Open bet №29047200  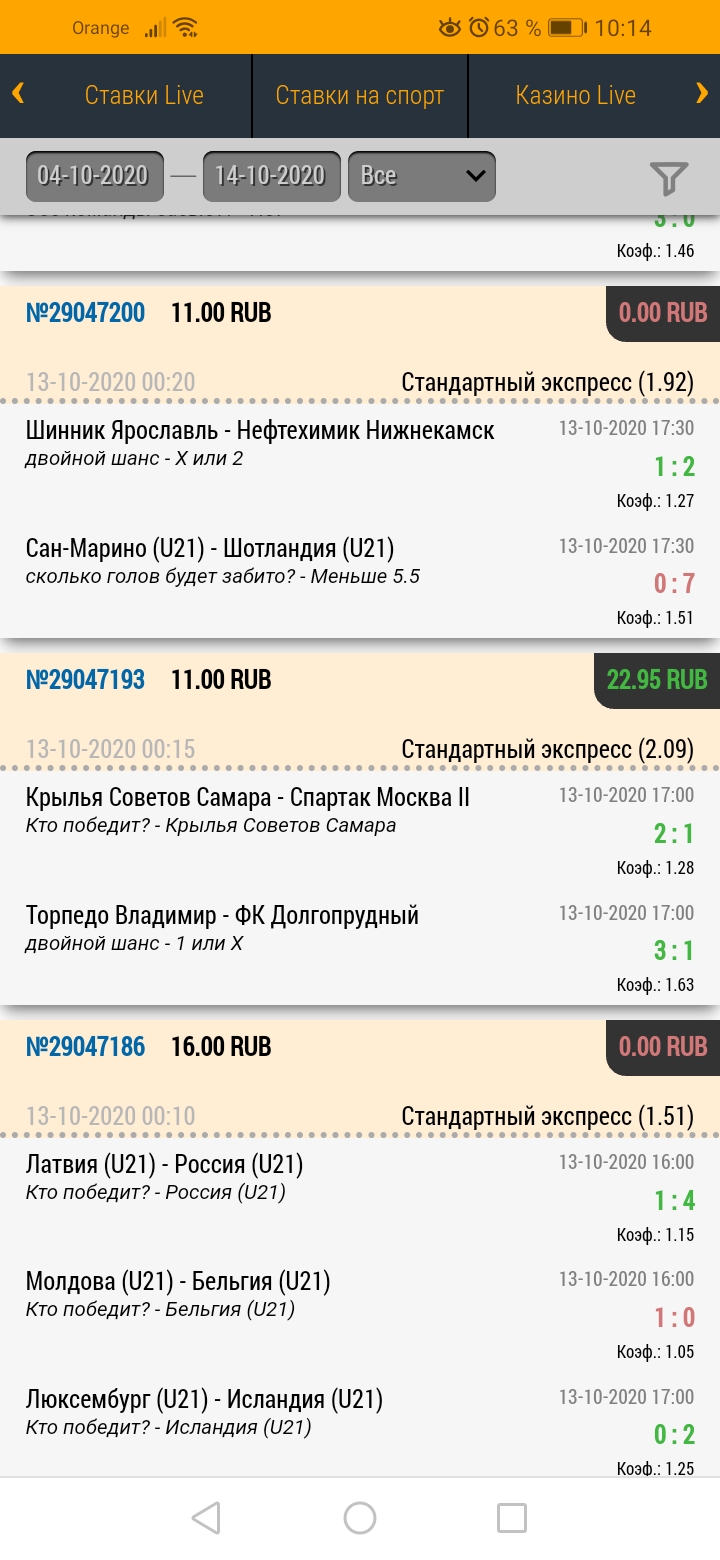point(85,313)
